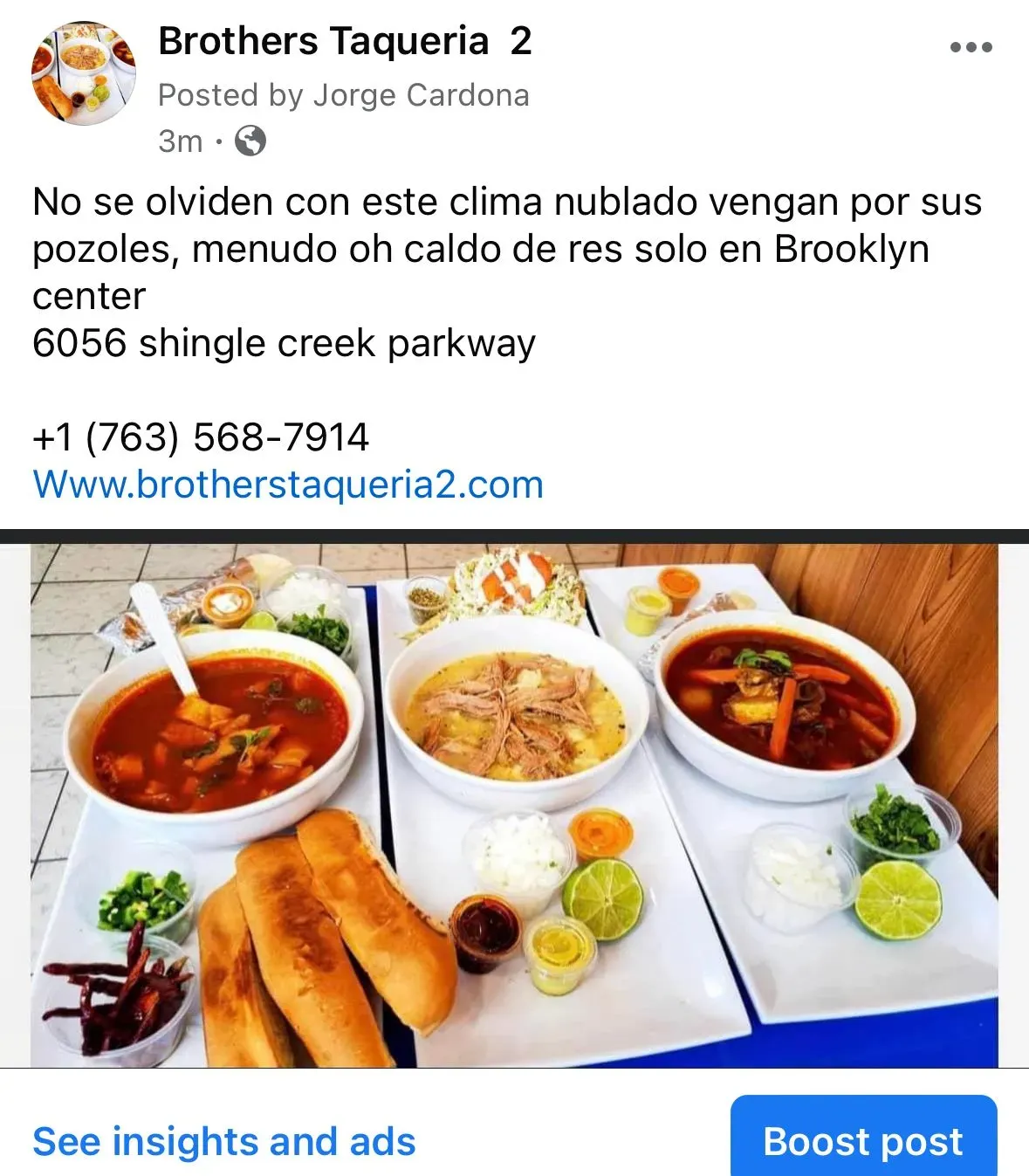
Task: Open the soup bowls photo in the post
Action: coord(514,803)
